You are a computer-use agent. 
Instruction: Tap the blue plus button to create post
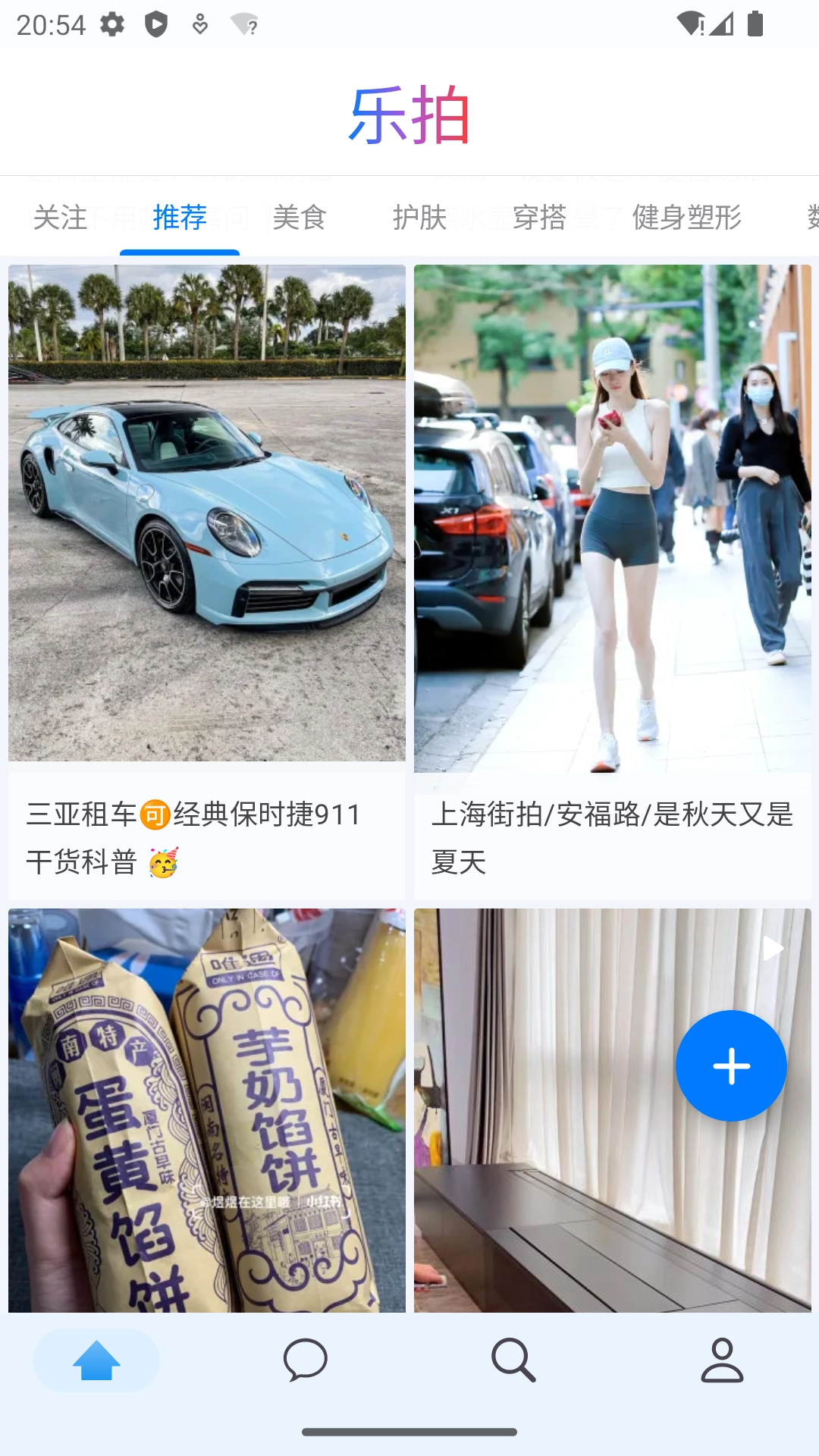coord(730,1065)
